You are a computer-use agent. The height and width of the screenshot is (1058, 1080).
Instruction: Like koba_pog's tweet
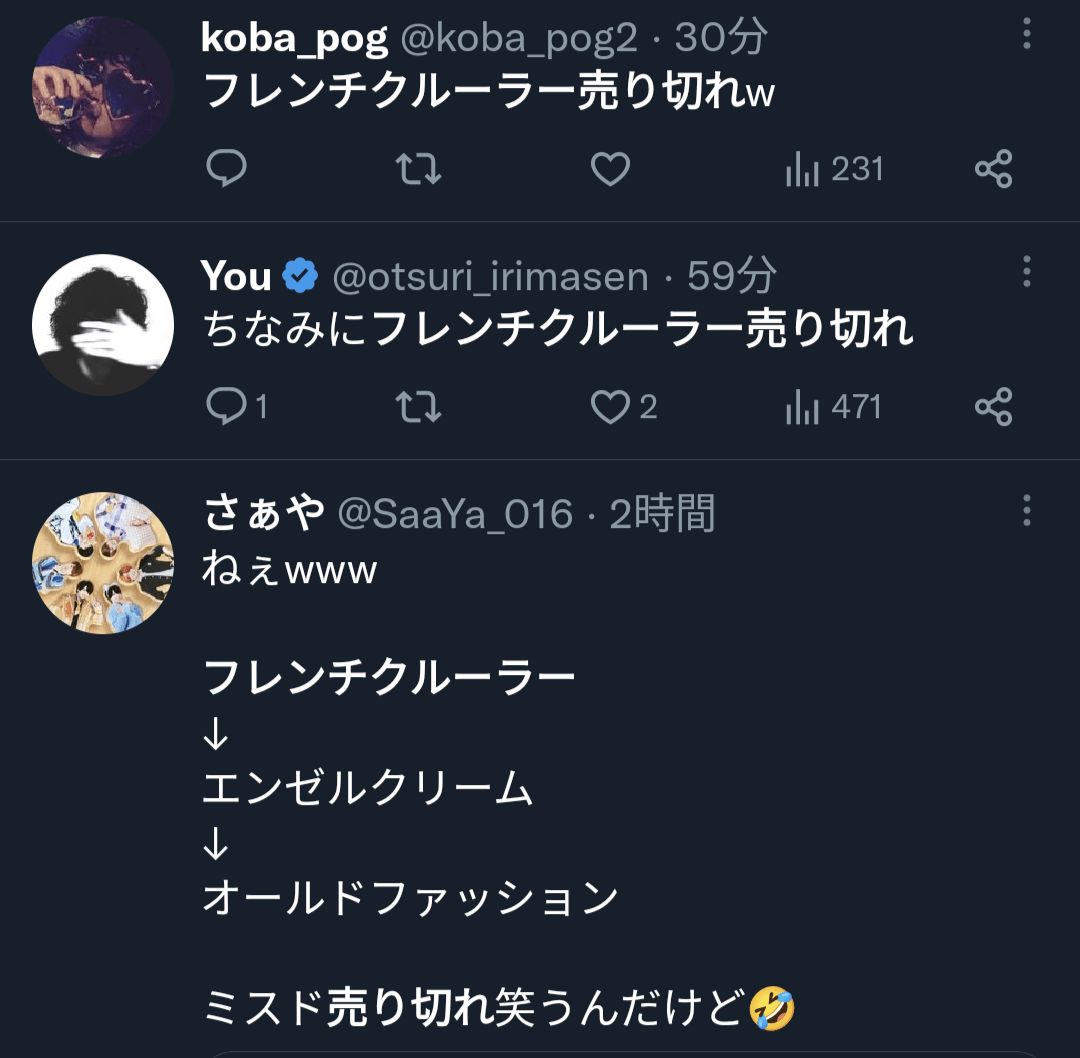pos(610,169)
